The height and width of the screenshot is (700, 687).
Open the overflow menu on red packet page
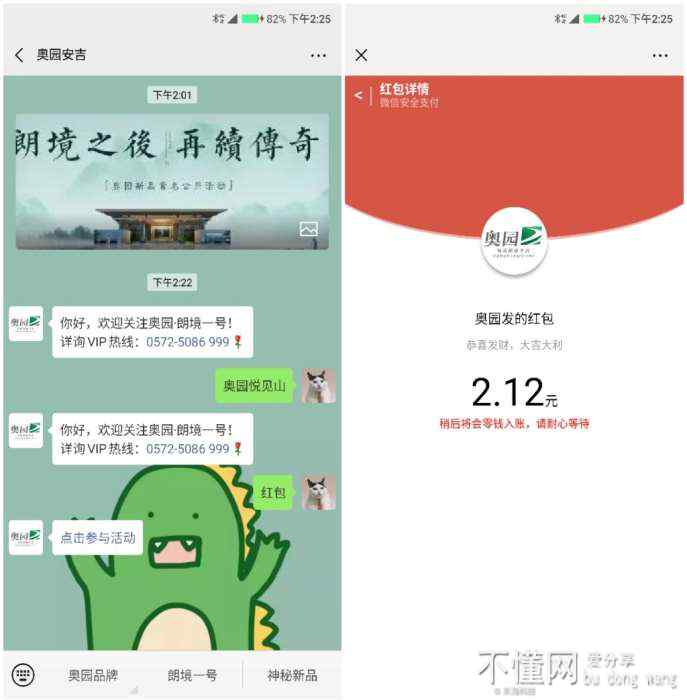[x=662, y=55]
